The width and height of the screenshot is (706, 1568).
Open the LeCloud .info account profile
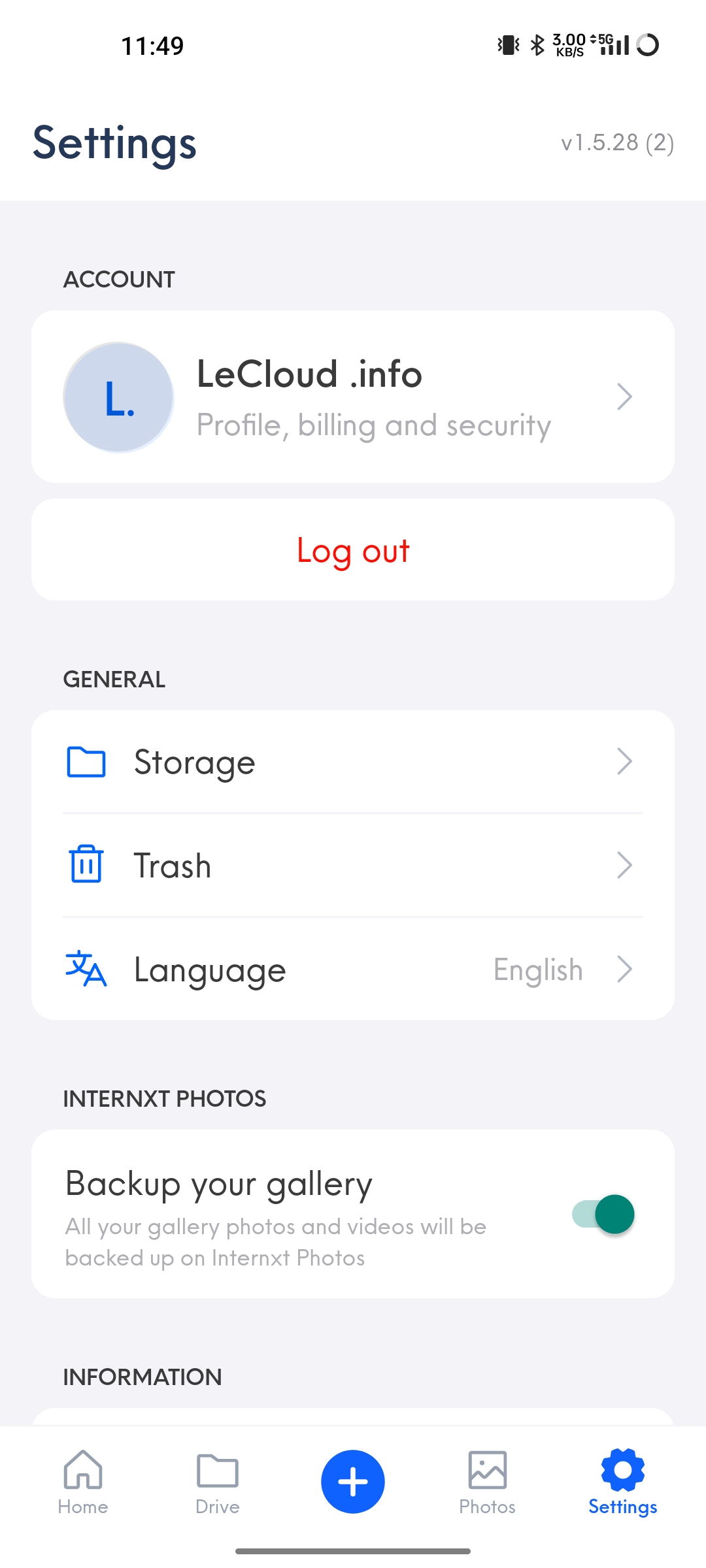coord(353,397)
